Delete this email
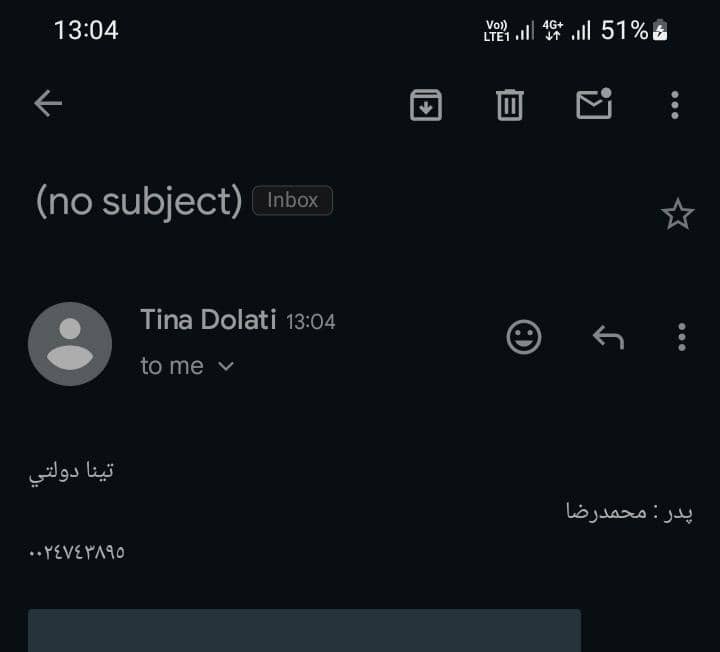 click(x=510, y=104)
